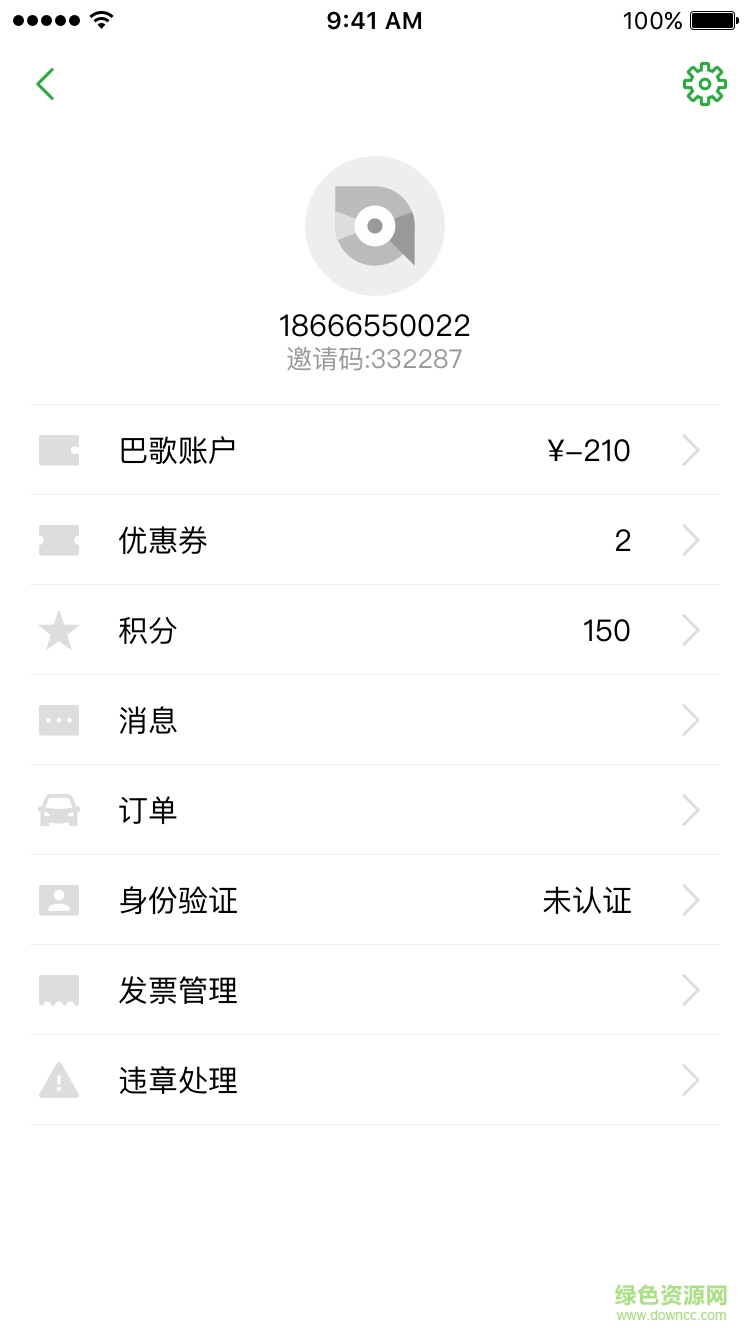Open settings via the gear icon
Image resolution: width=750 pixels, height=1334 pixels.
705,84
